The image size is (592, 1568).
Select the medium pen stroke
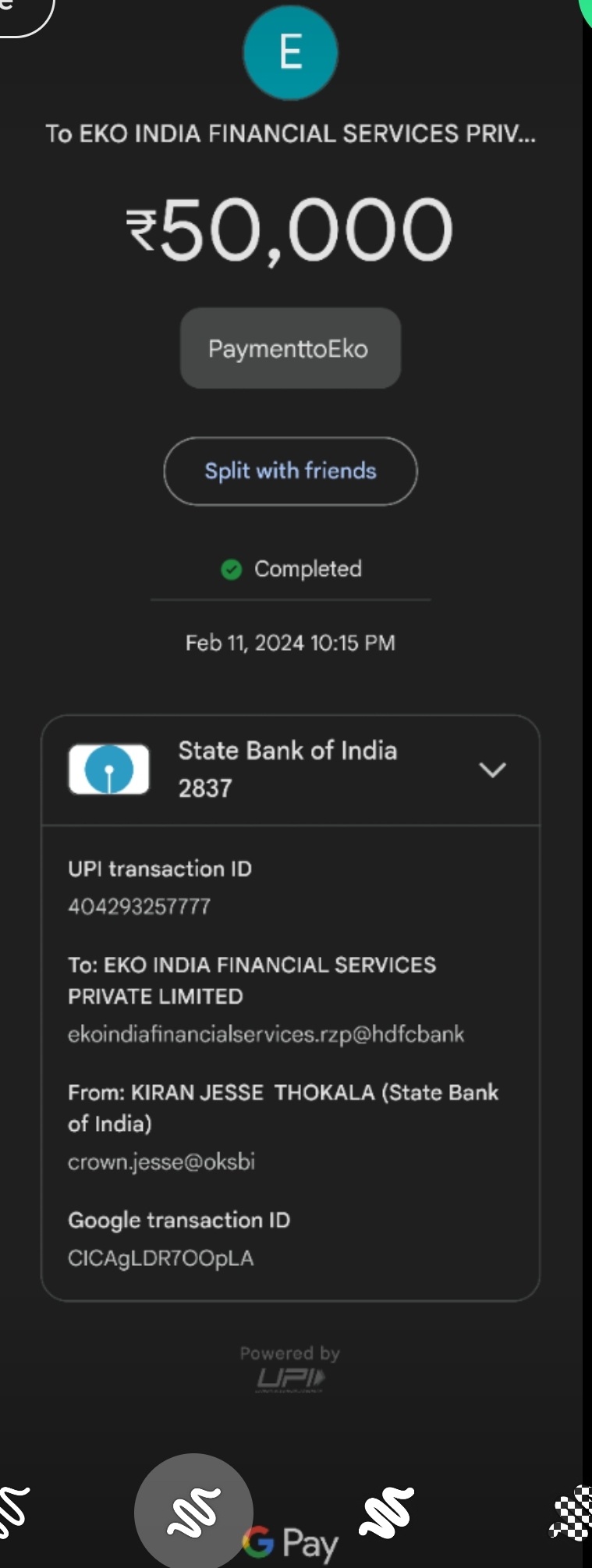pyautogui.click(x=193, y=1512)
